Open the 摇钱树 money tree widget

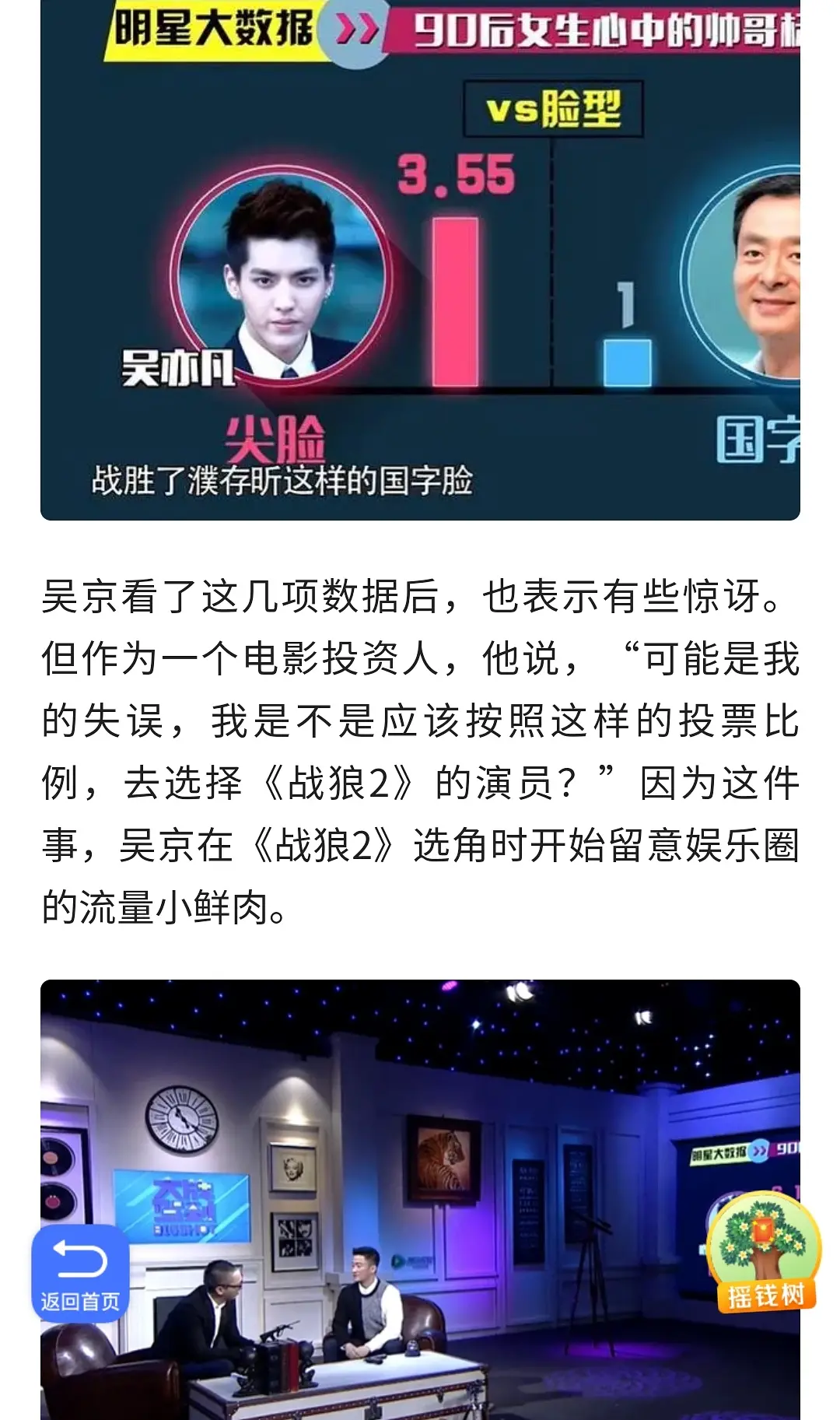(x=764, y=1252)
